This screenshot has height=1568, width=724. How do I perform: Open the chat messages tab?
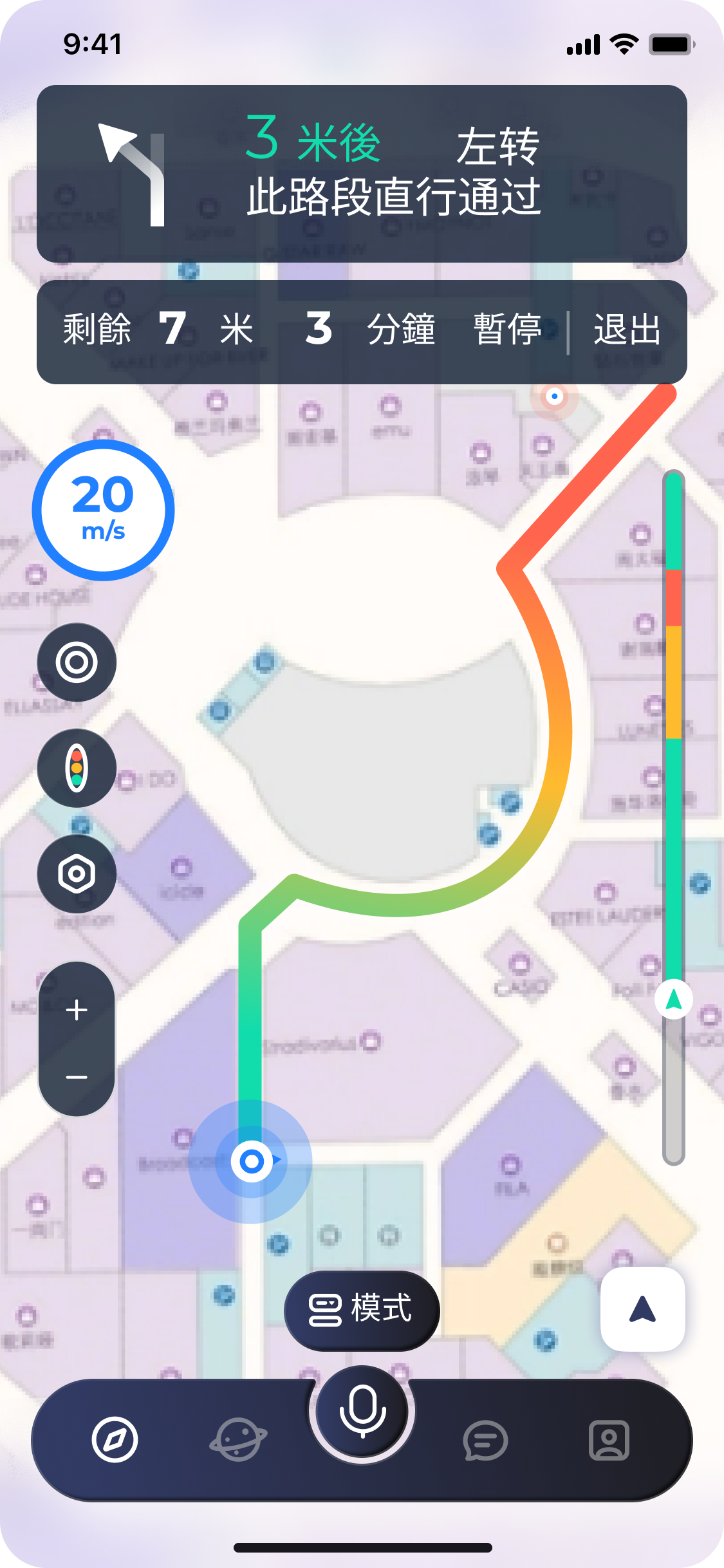[485, 1440]
